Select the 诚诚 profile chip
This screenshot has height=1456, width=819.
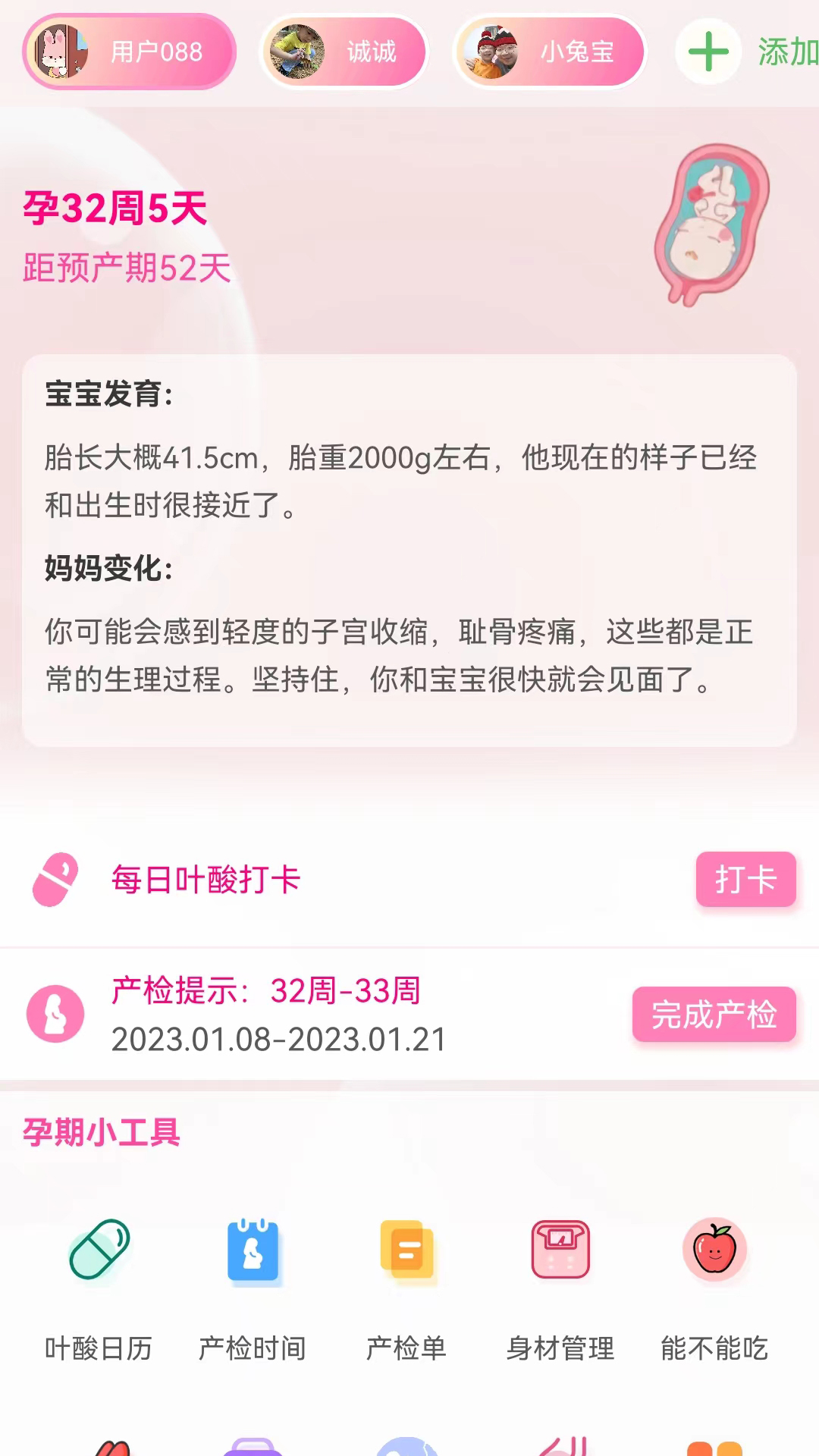pyautogui.click(x=344, y=52)
